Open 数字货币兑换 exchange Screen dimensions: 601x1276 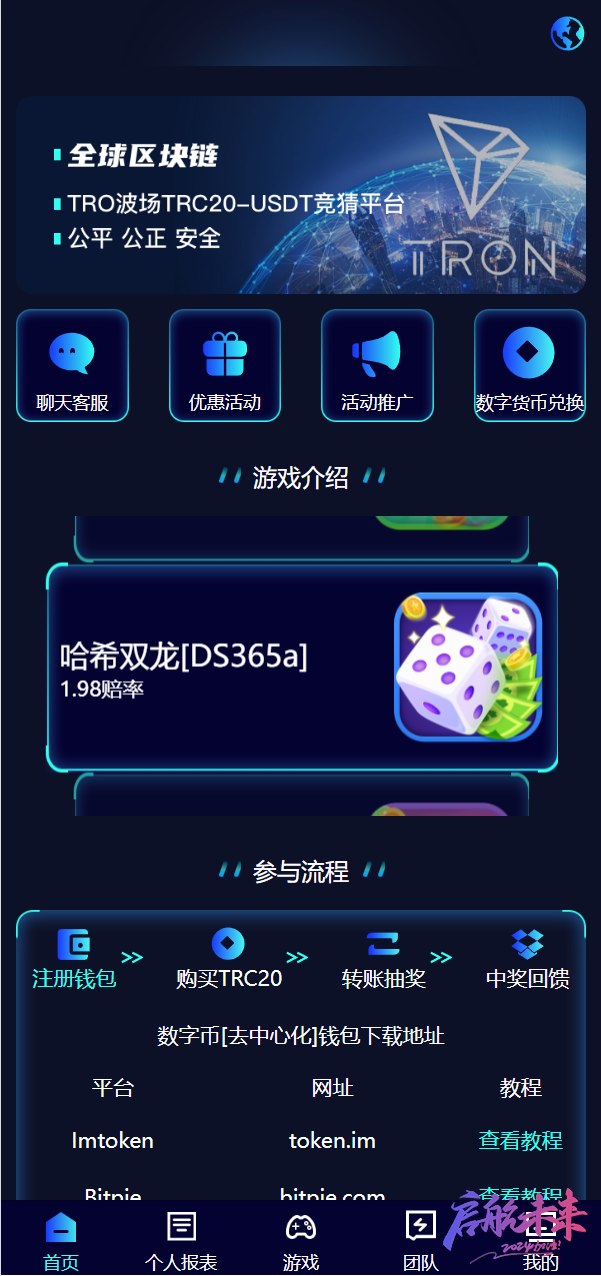click(x=529, y=366)
